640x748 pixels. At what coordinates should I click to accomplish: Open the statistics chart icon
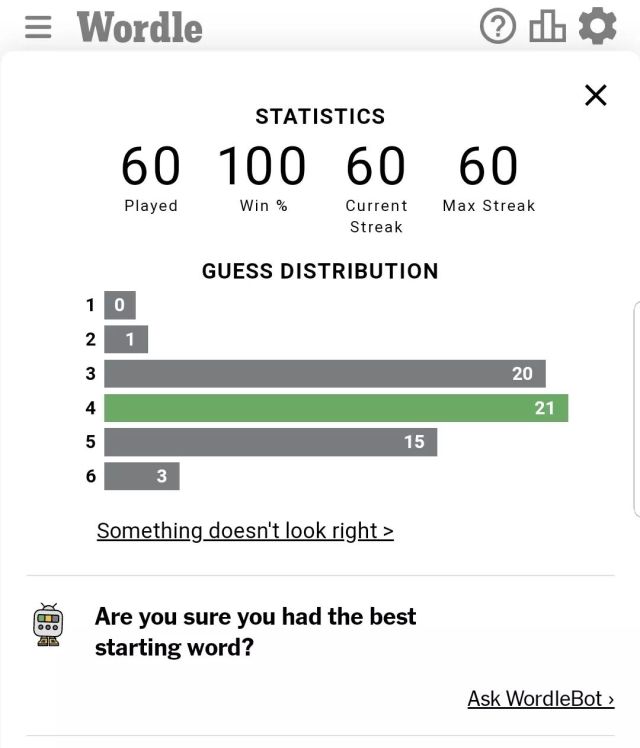coord(547,27)
